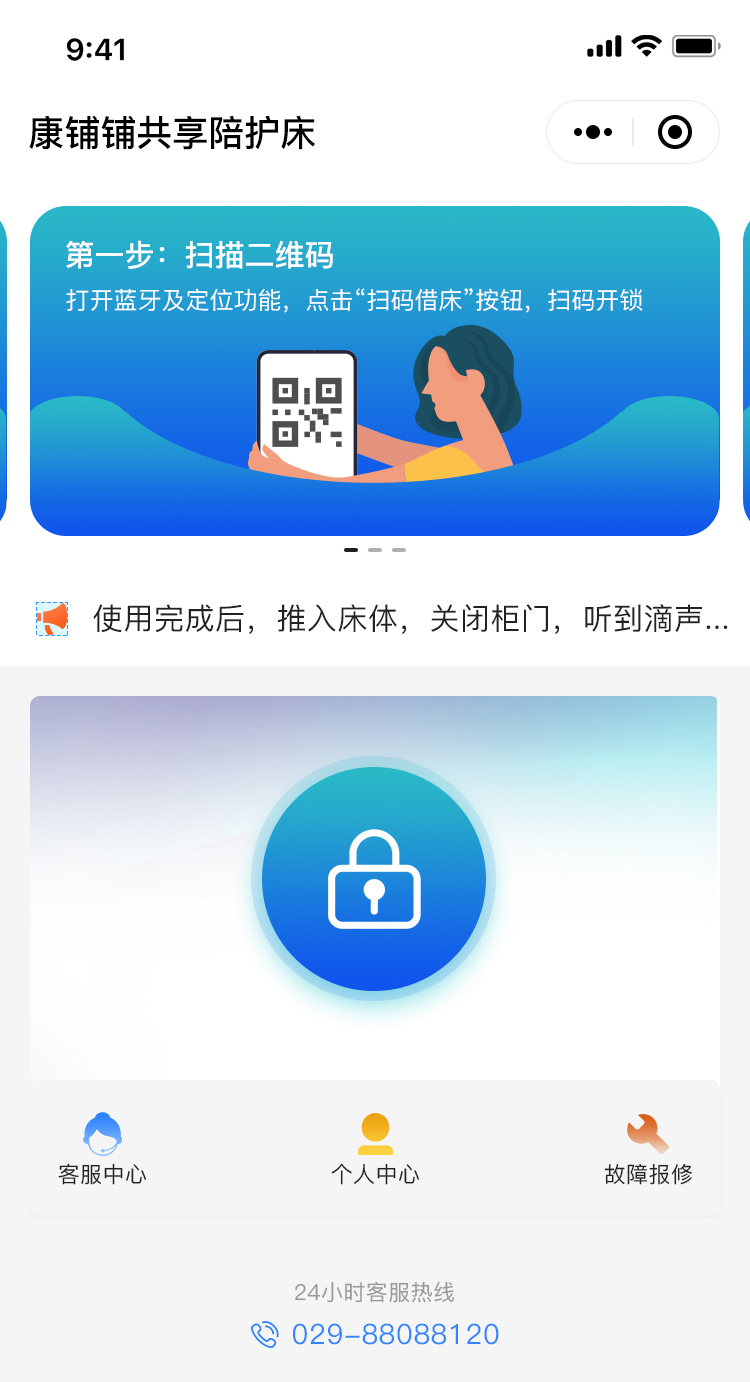Open the 第一步 扫描二维码 banner

point(375,370)
